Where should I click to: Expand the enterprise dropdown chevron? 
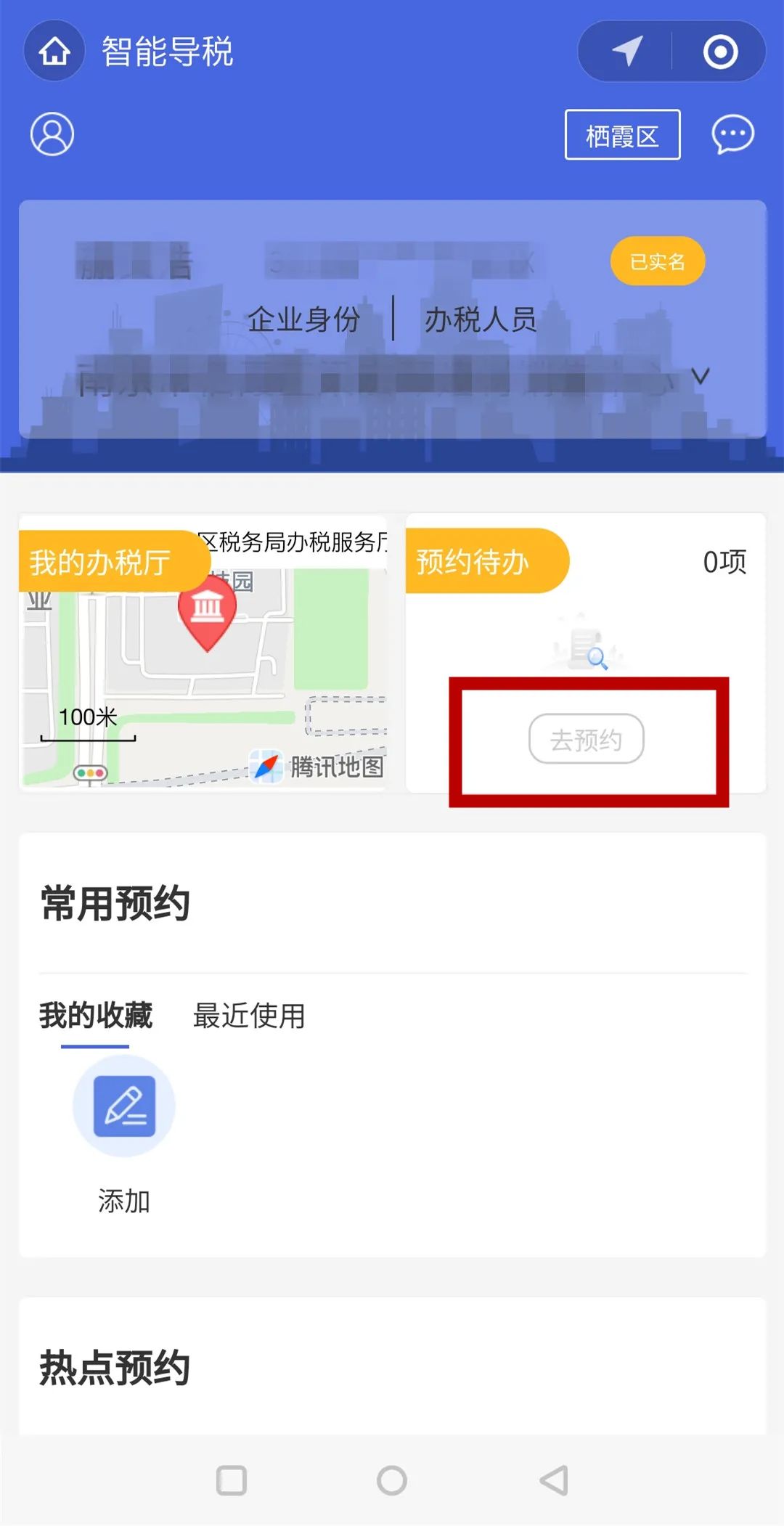click(700, 376)
